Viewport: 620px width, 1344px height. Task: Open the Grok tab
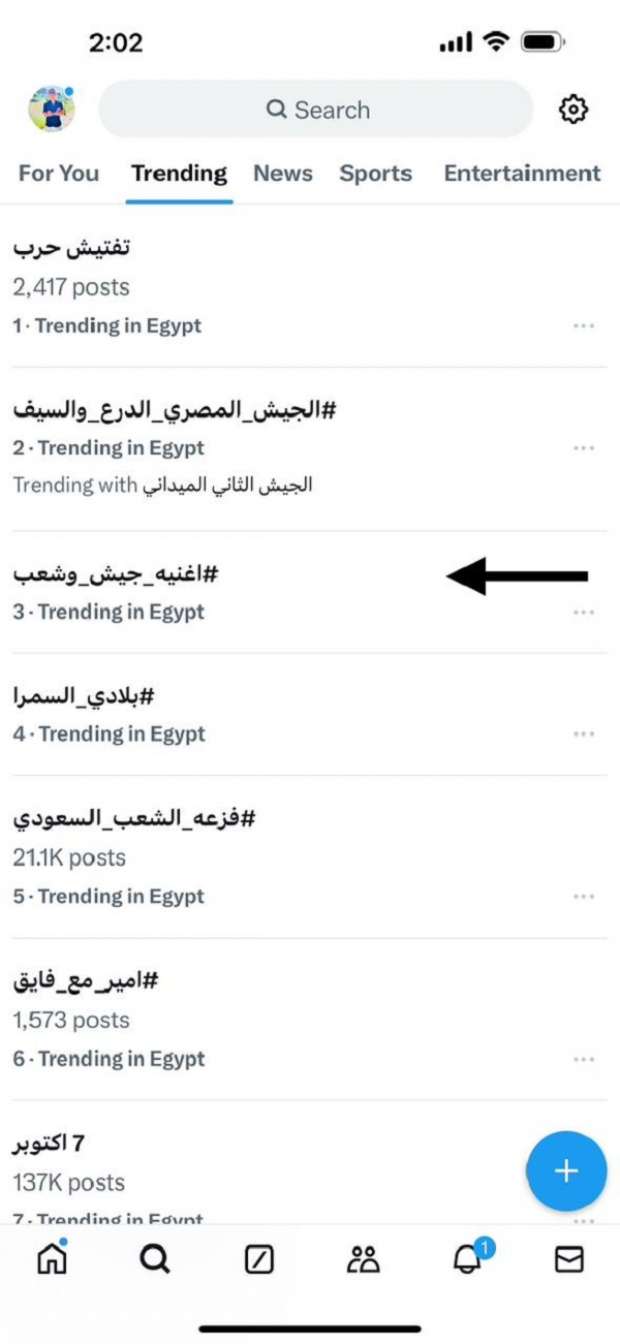pos(259,1261)
